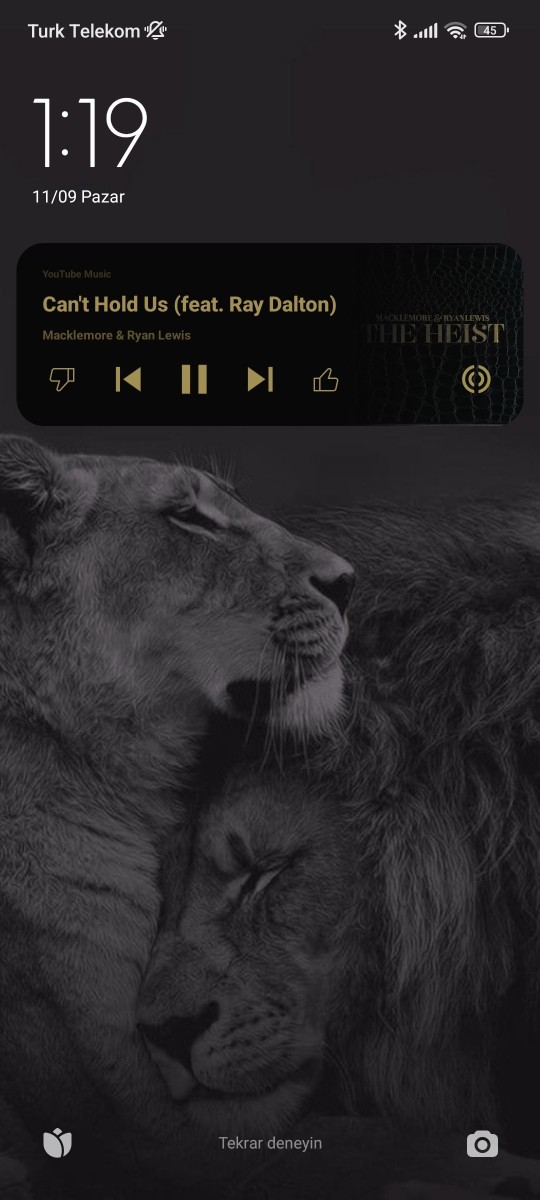Launch the camera from the lock screen
Screen dimensions: 540x1200
tap(482, 1144)
